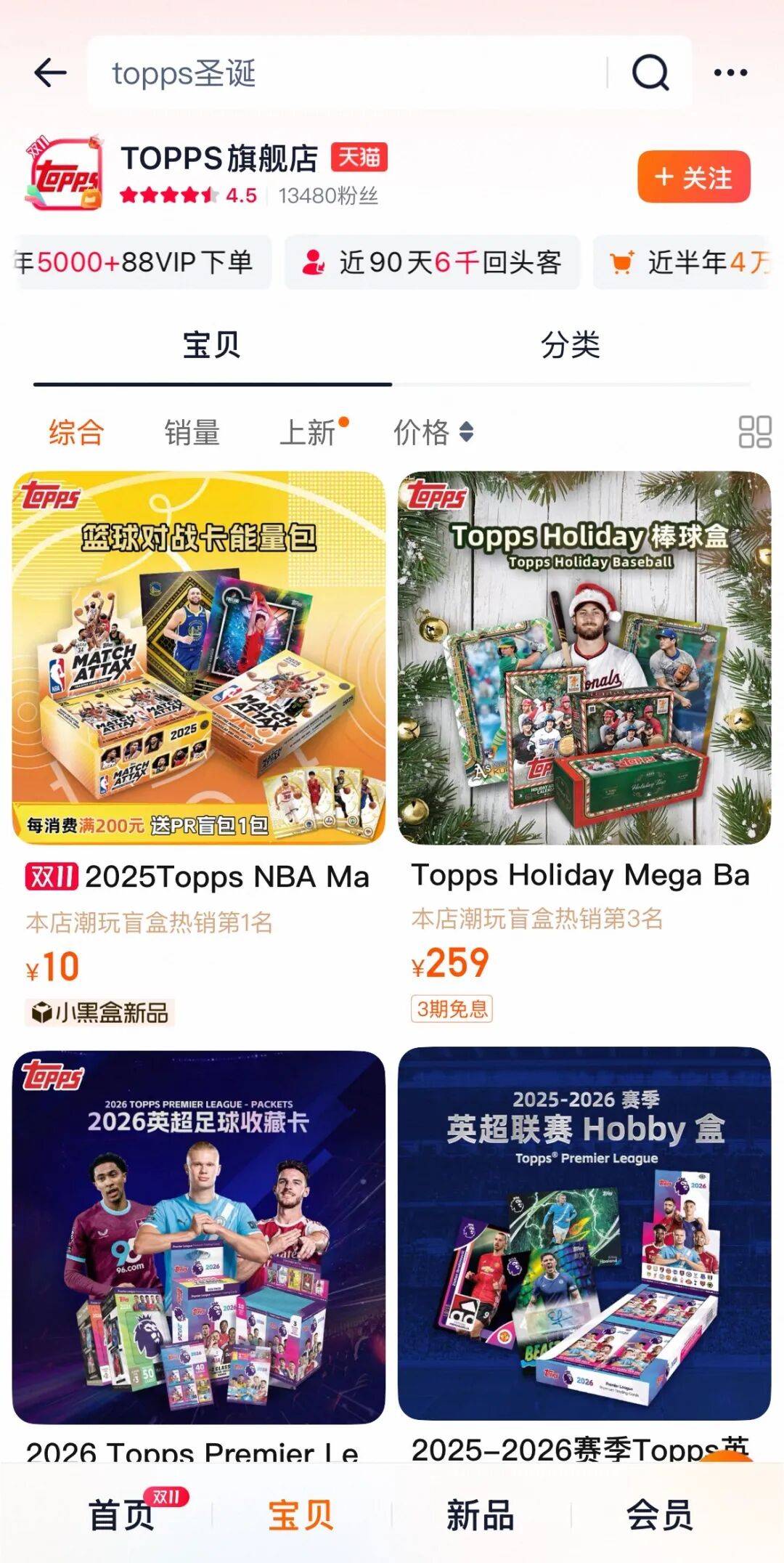The image size is (784, 1563).
Task: Toggle the grid layout view icon
Action: pos(754,432)
